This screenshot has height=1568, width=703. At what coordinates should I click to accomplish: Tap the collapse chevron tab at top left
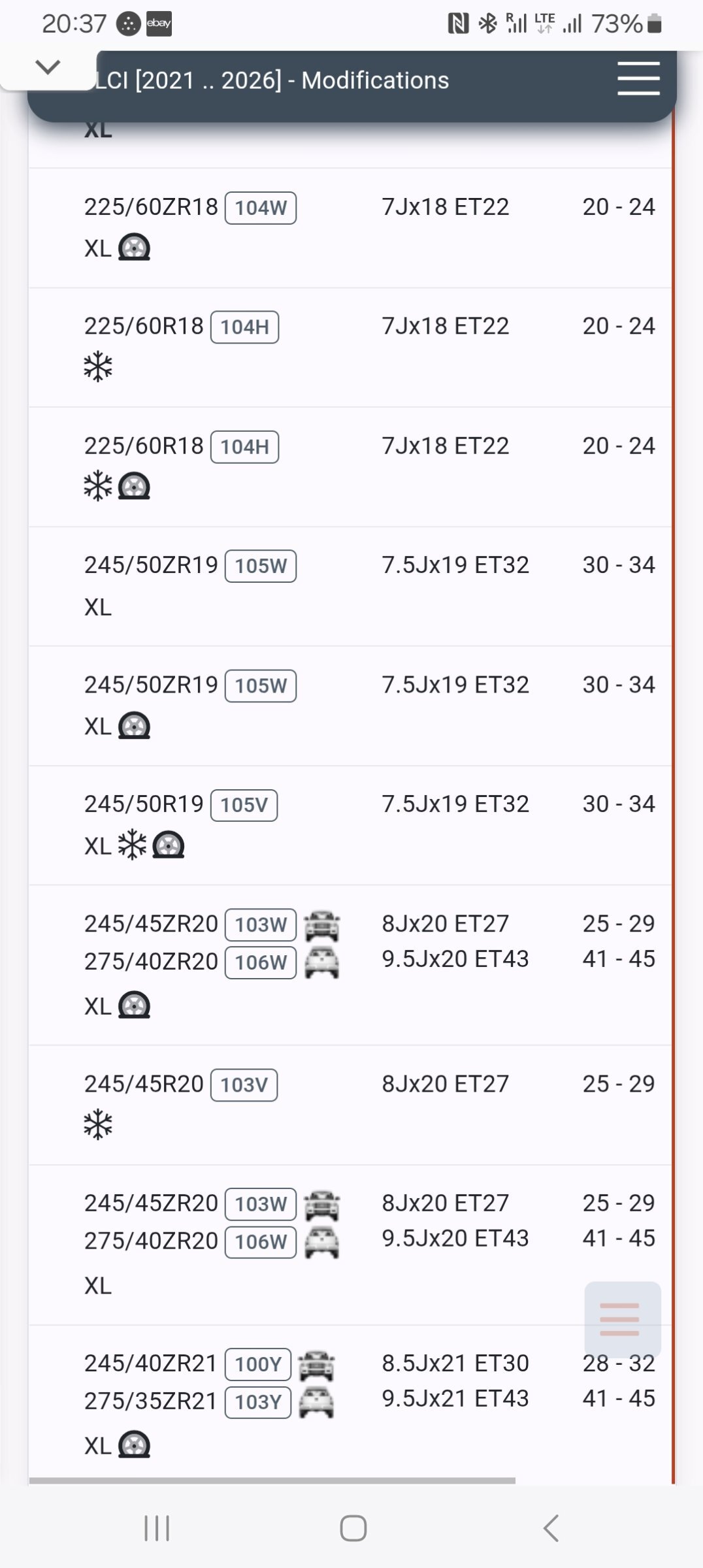(48, 67)
